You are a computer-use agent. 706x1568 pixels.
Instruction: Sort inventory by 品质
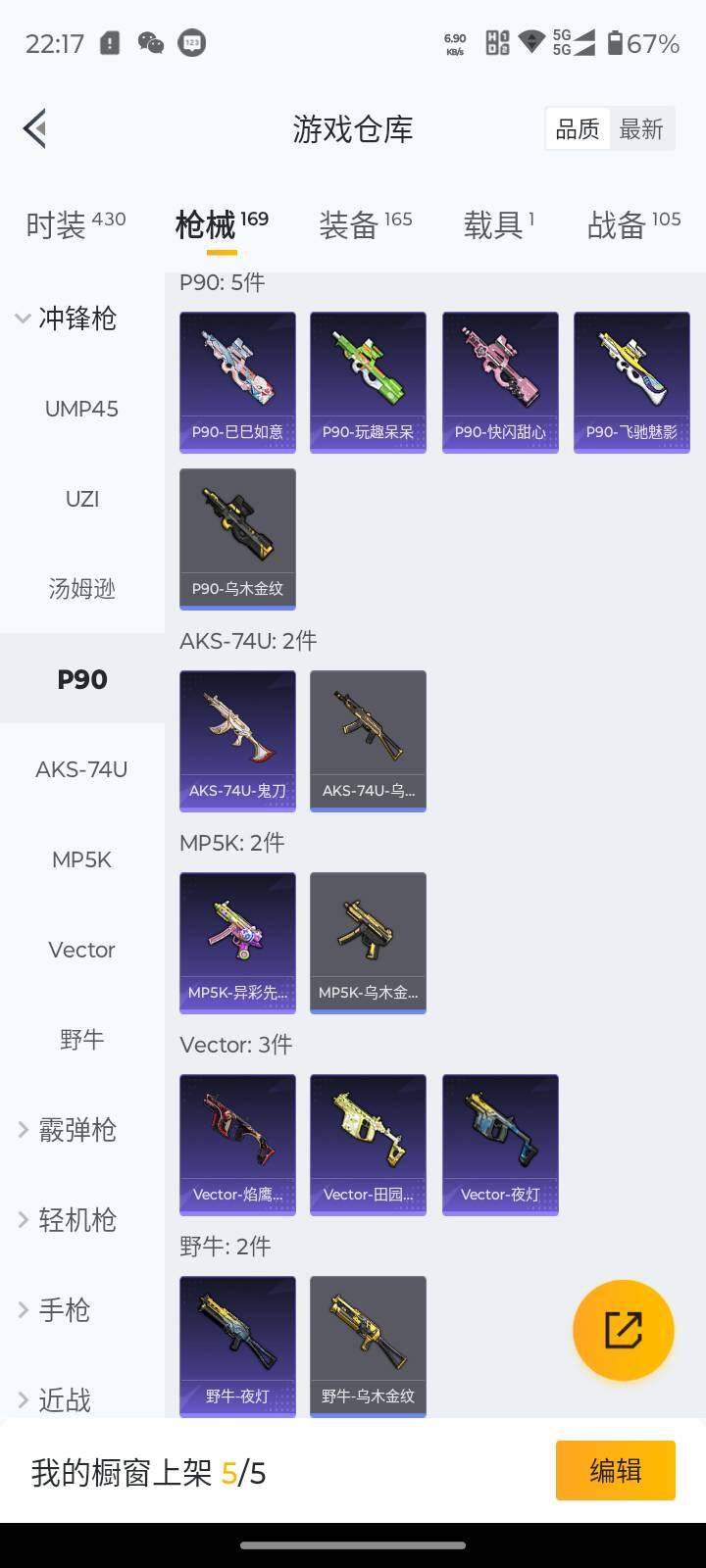point(578,128)
